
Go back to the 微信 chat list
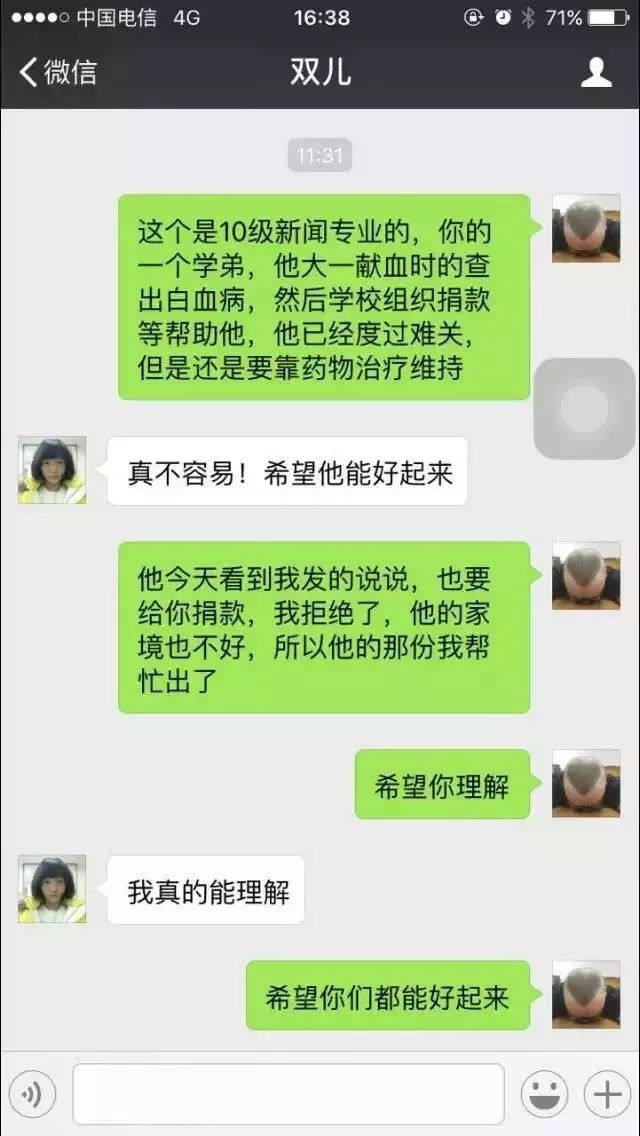58,72
